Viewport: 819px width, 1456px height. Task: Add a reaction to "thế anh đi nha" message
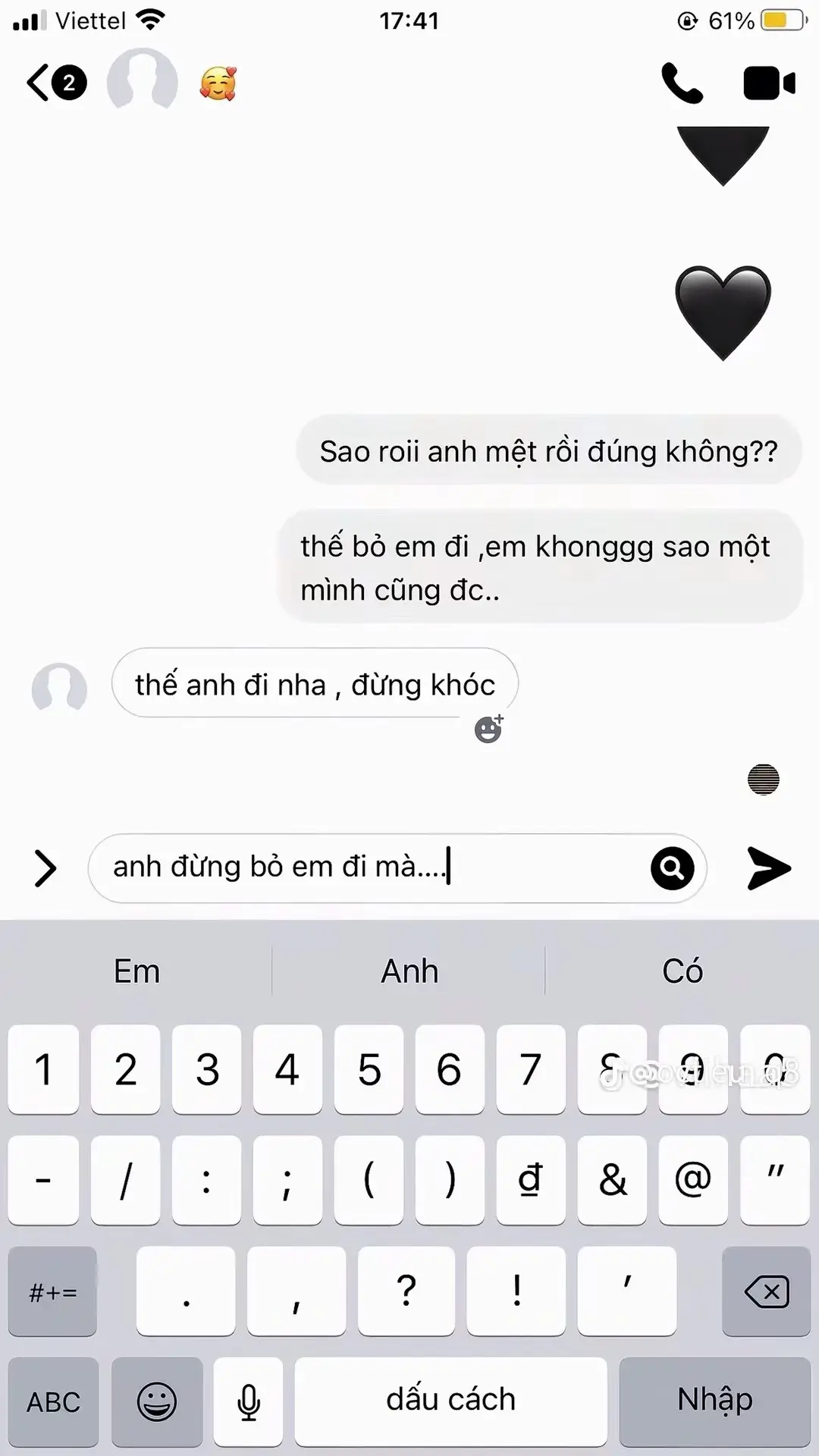(489, 730)
